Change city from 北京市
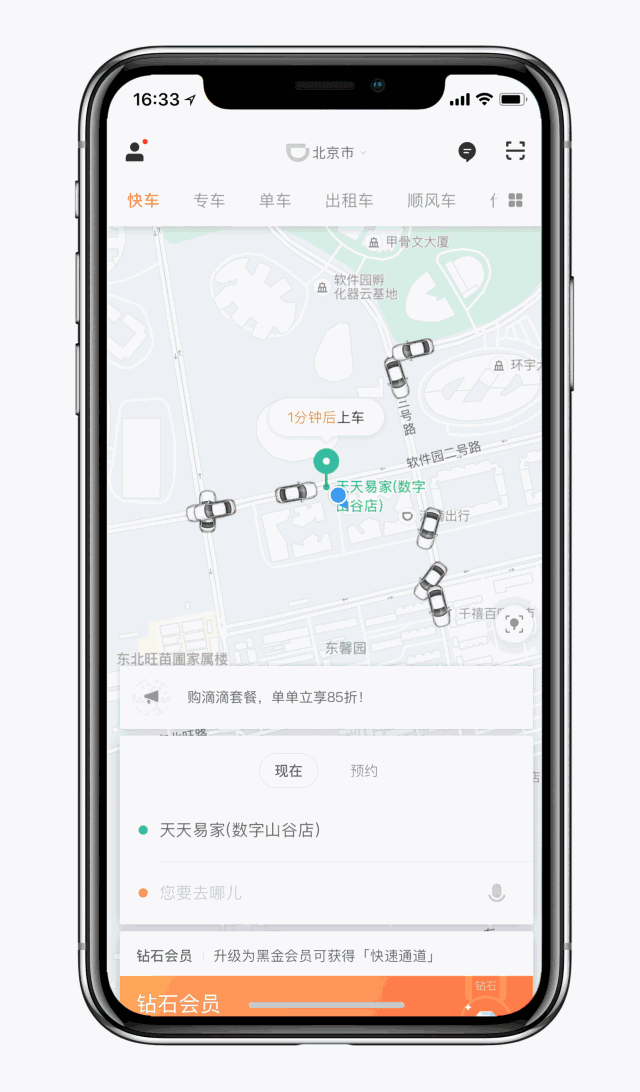The image size is (640, 1092). tap(327, 153)
